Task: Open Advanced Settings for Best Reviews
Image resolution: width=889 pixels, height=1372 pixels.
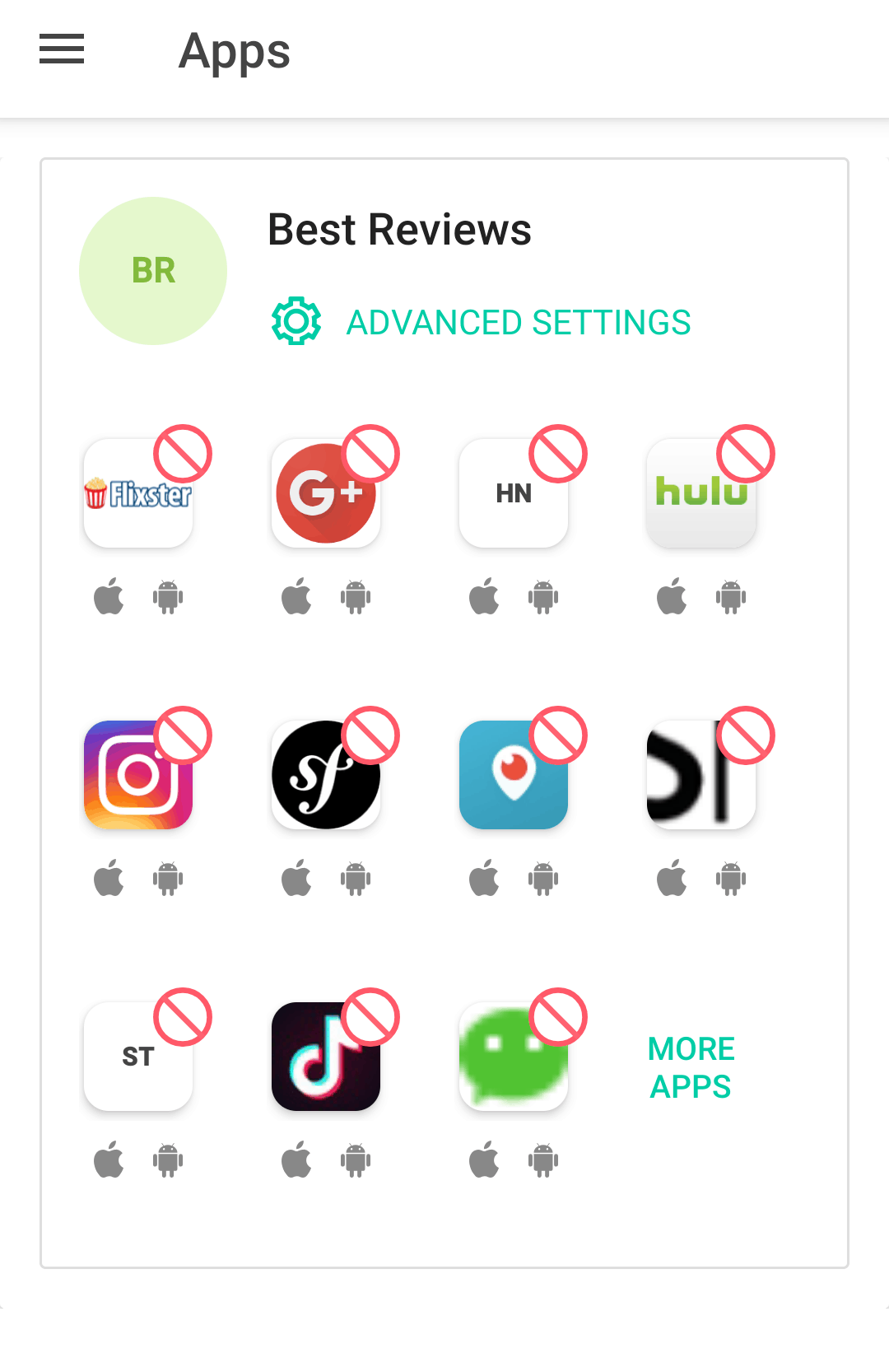Action: tap(518, 321)
